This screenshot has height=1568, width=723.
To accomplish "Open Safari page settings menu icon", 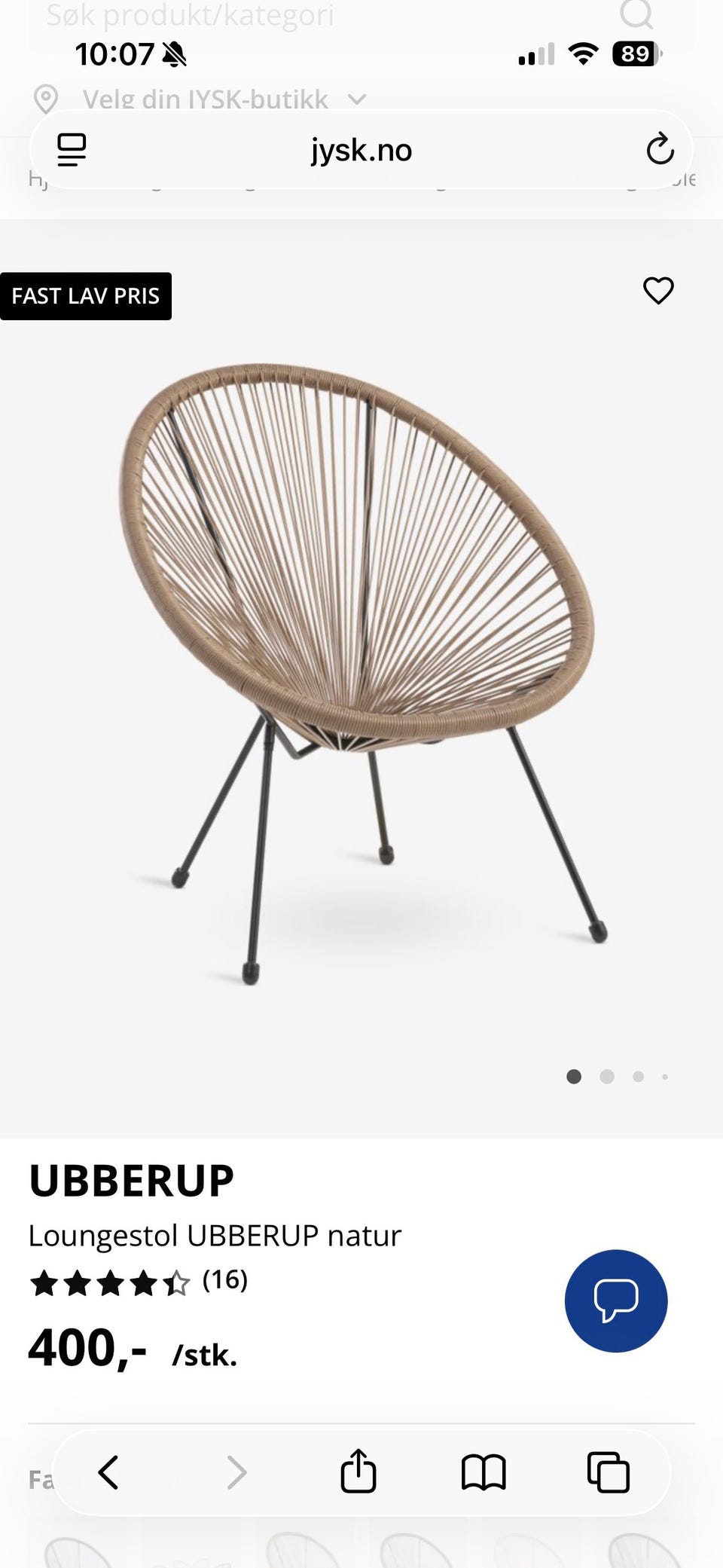I will pos(72,149).
